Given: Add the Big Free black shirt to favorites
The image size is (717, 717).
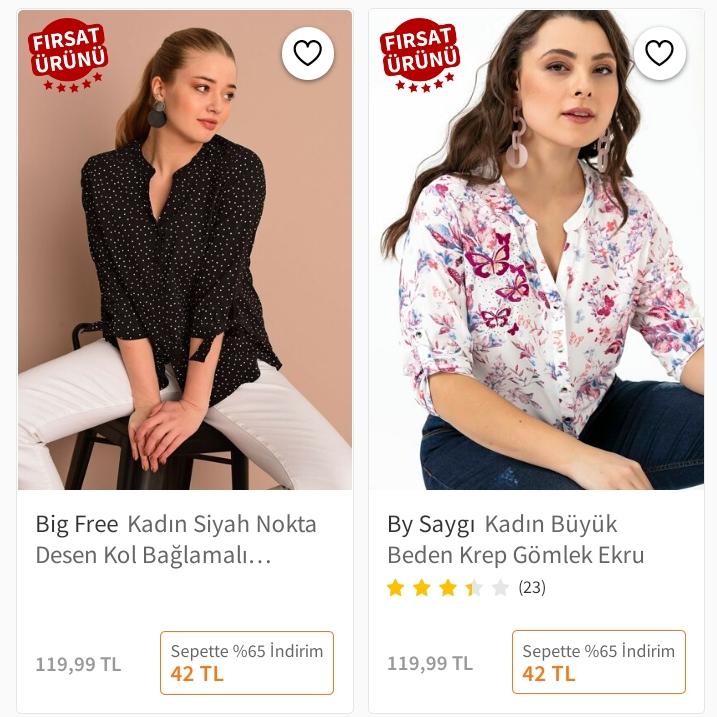Looking at the screenshot, I should click(x=307, y=54).
